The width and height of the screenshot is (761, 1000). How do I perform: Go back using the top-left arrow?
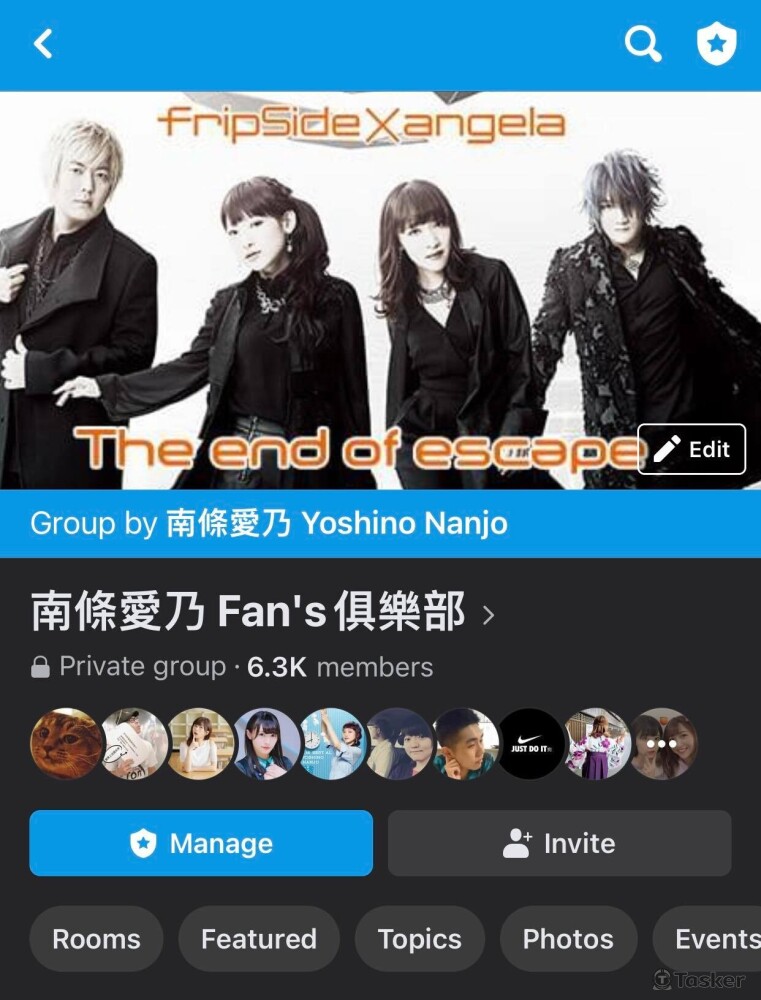(43, 44)
